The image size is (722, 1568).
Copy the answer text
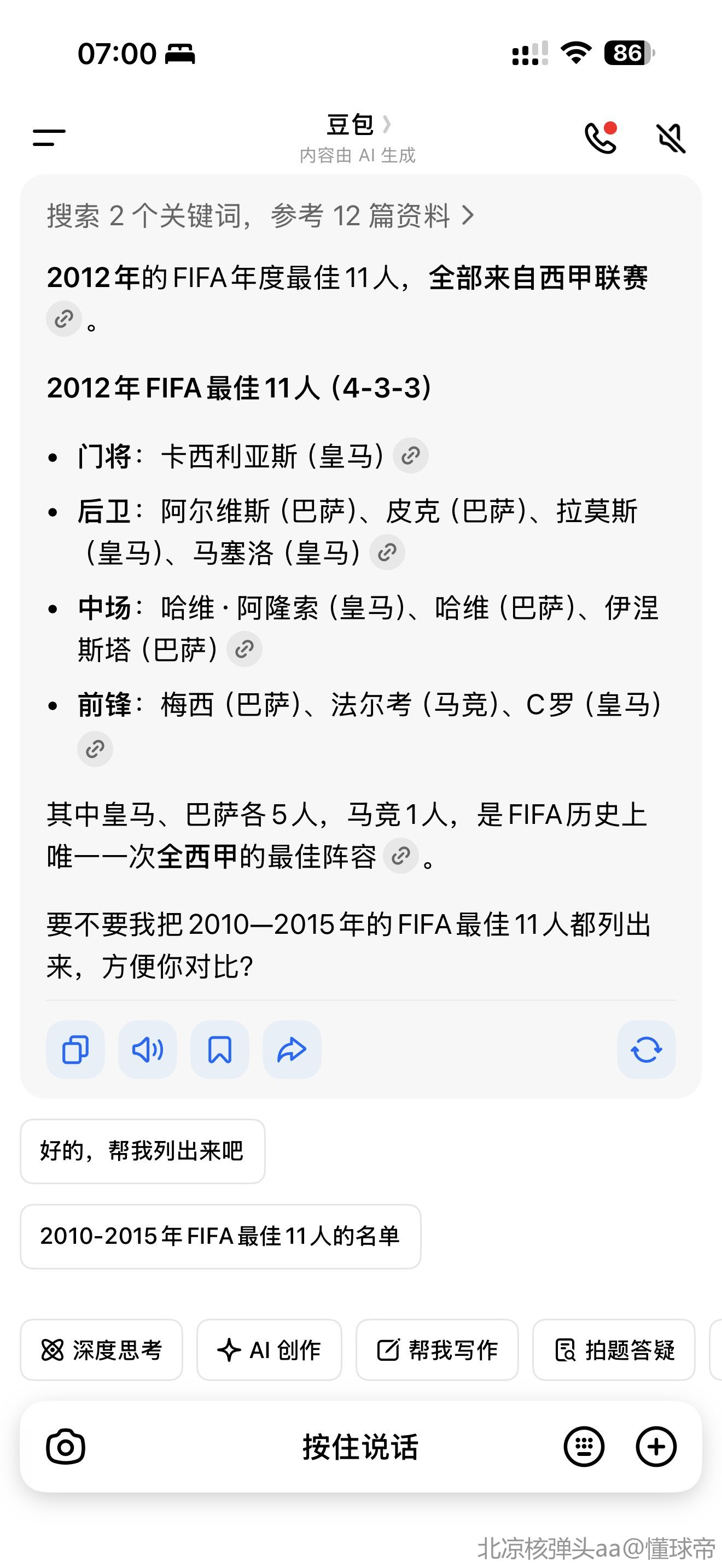click(x=75, y=1049)
